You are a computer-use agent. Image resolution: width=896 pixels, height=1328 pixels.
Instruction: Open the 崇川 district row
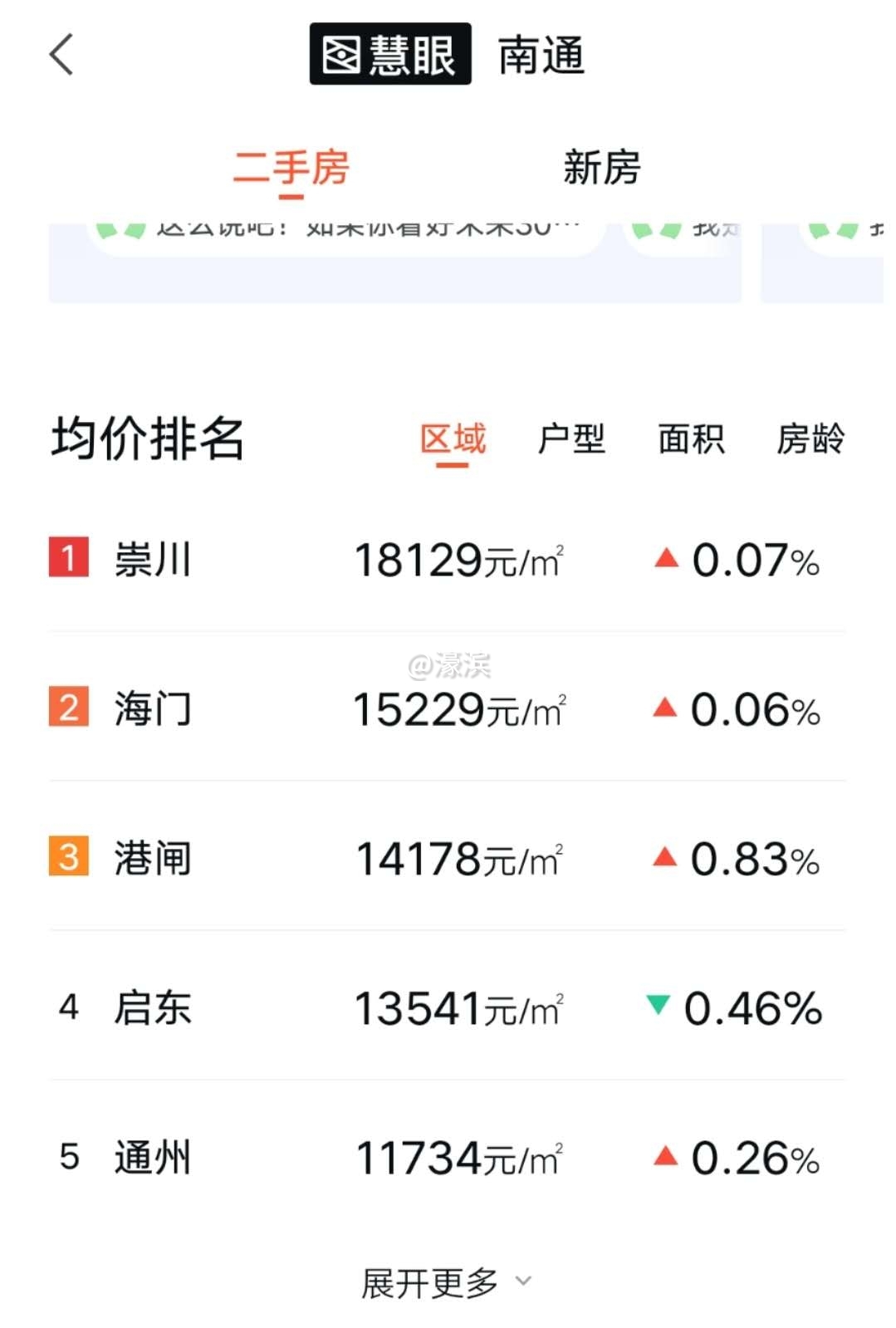point(447,559)
